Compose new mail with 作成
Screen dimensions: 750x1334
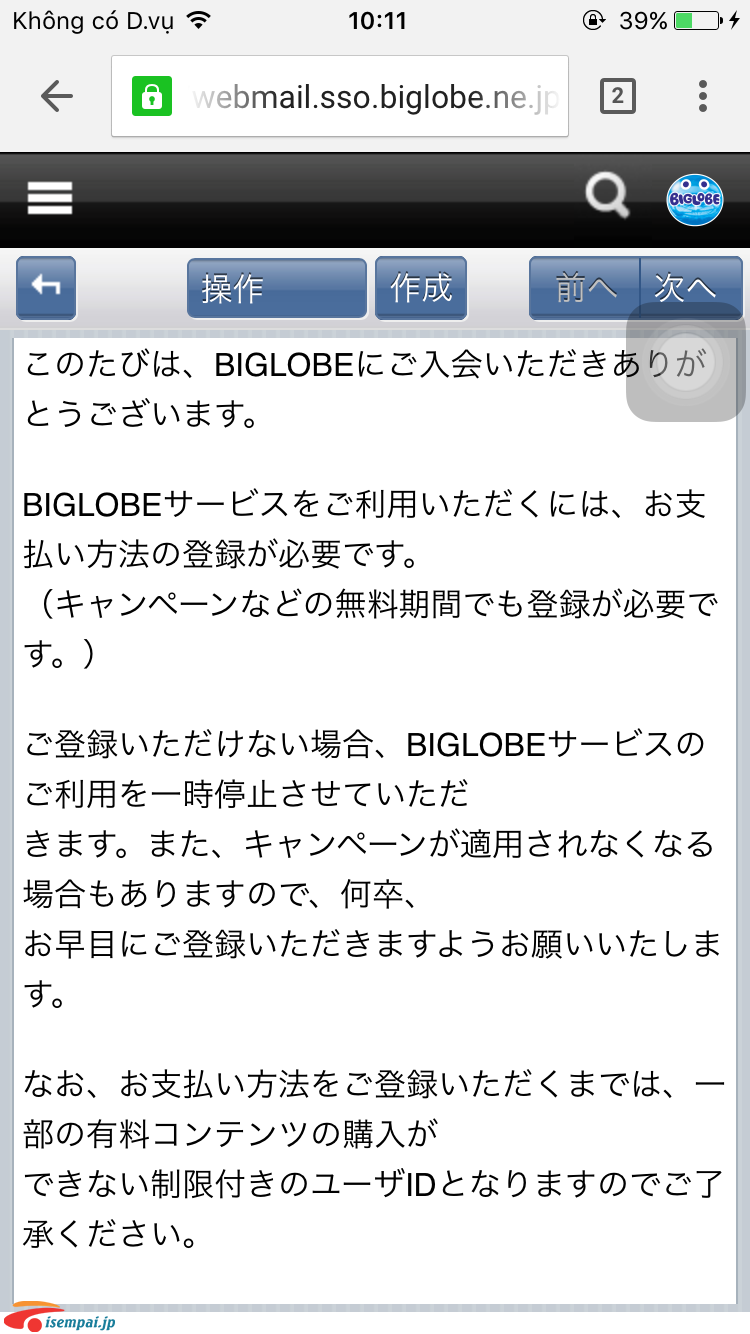click(x=421, y=288)
